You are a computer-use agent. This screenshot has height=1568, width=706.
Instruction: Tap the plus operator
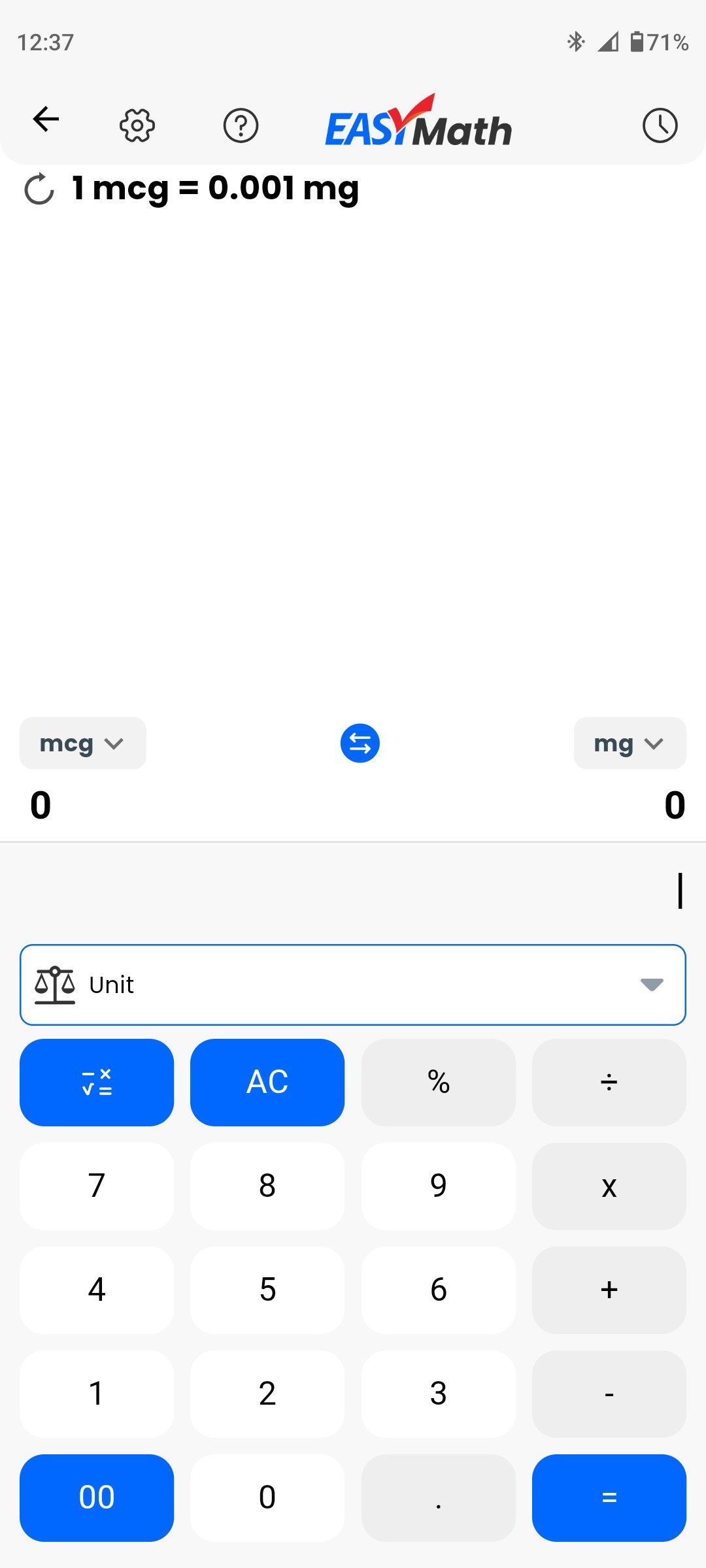coord(609,1290)
